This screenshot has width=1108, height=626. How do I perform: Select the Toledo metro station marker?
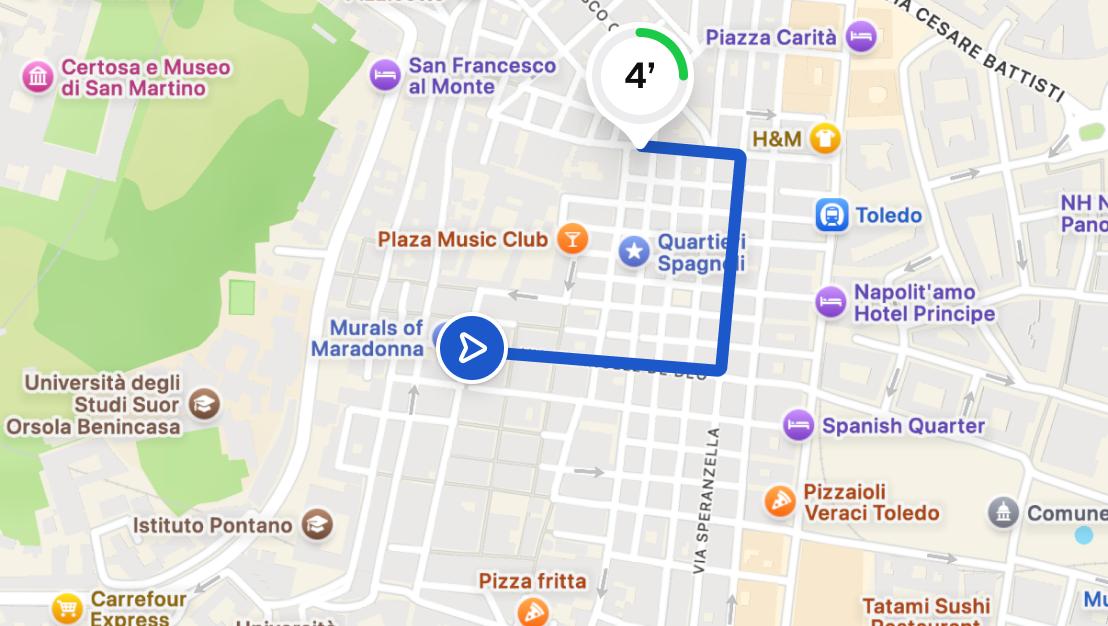click(x=831, y=215)
